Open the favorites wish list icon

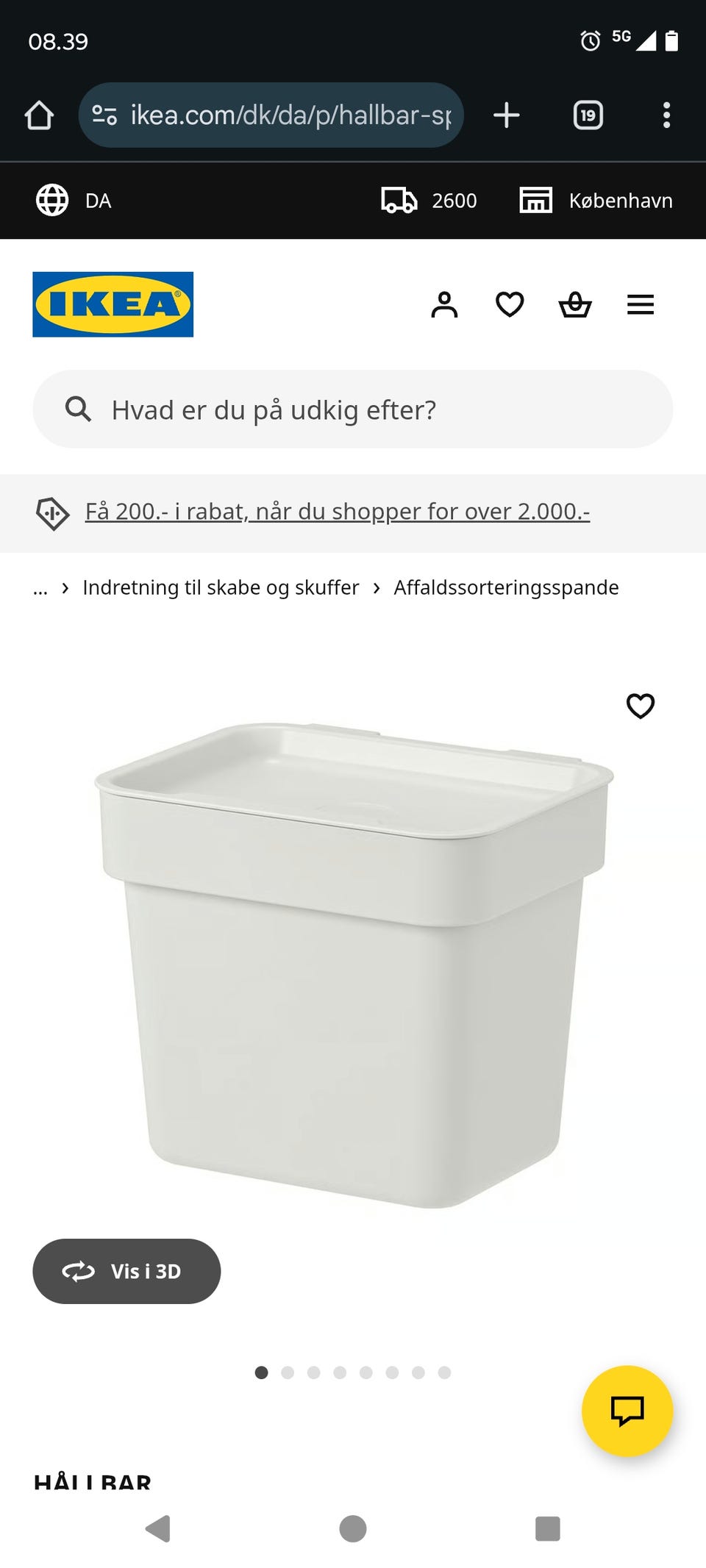[510, 304]
